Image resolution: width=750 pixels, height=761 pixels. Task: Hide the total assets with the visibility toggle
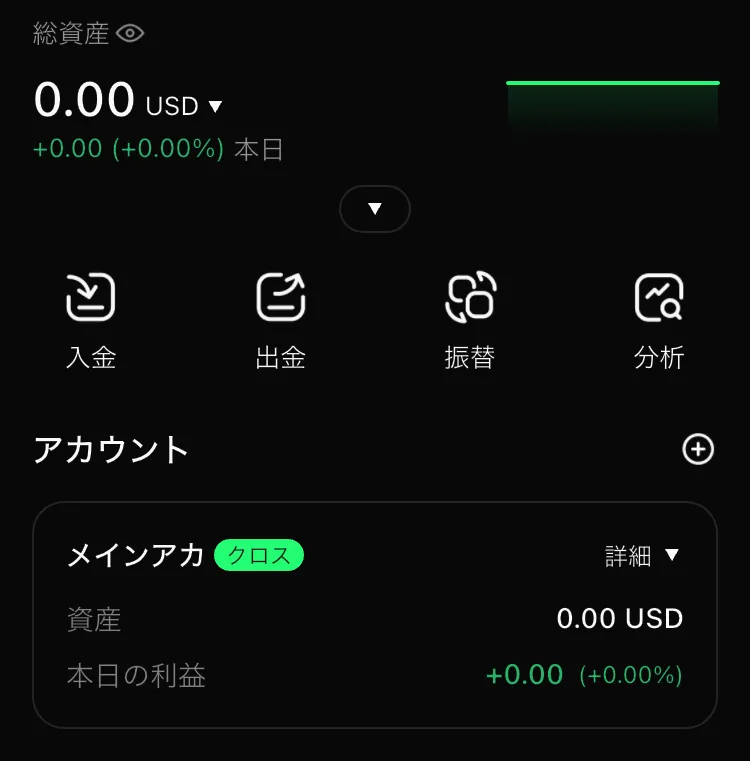131,33
